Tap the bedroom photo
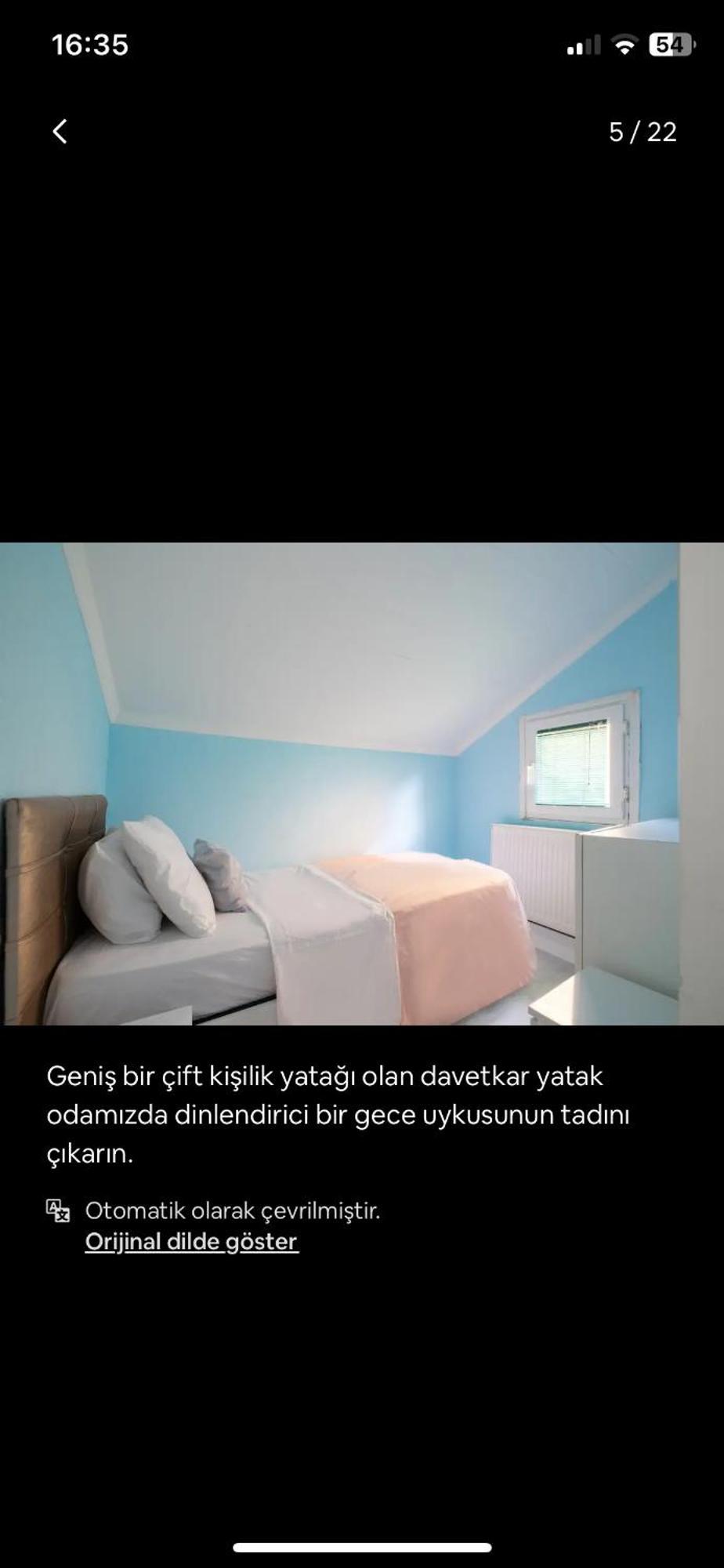This screenshot has width=724, height=1568. [x=362, y=783]
